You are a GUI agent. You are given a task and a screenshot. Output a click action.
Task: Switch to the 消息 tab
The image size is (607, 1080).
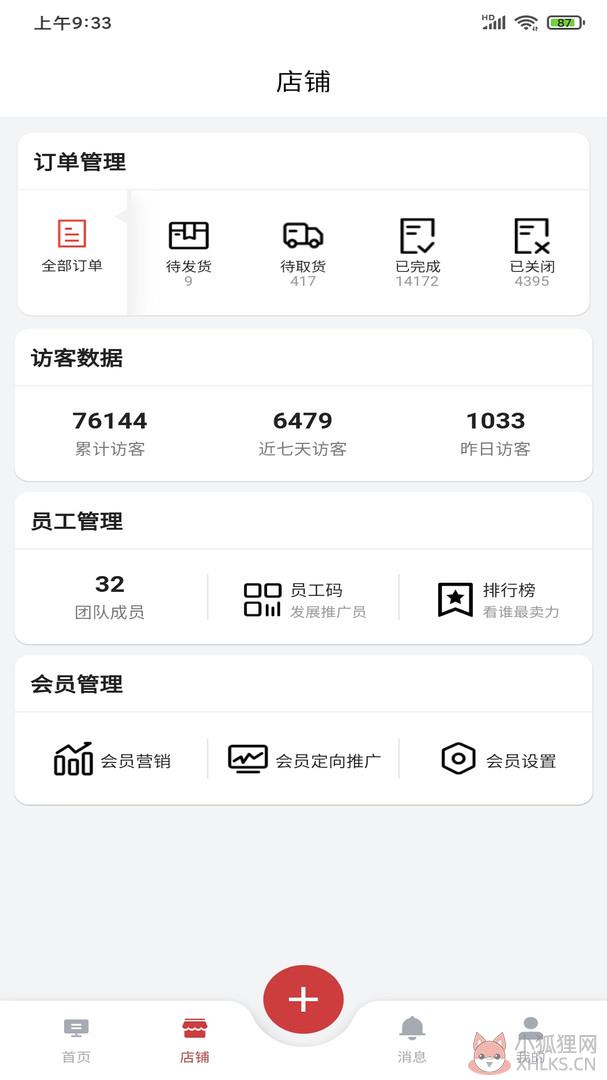click(412, 1041)
